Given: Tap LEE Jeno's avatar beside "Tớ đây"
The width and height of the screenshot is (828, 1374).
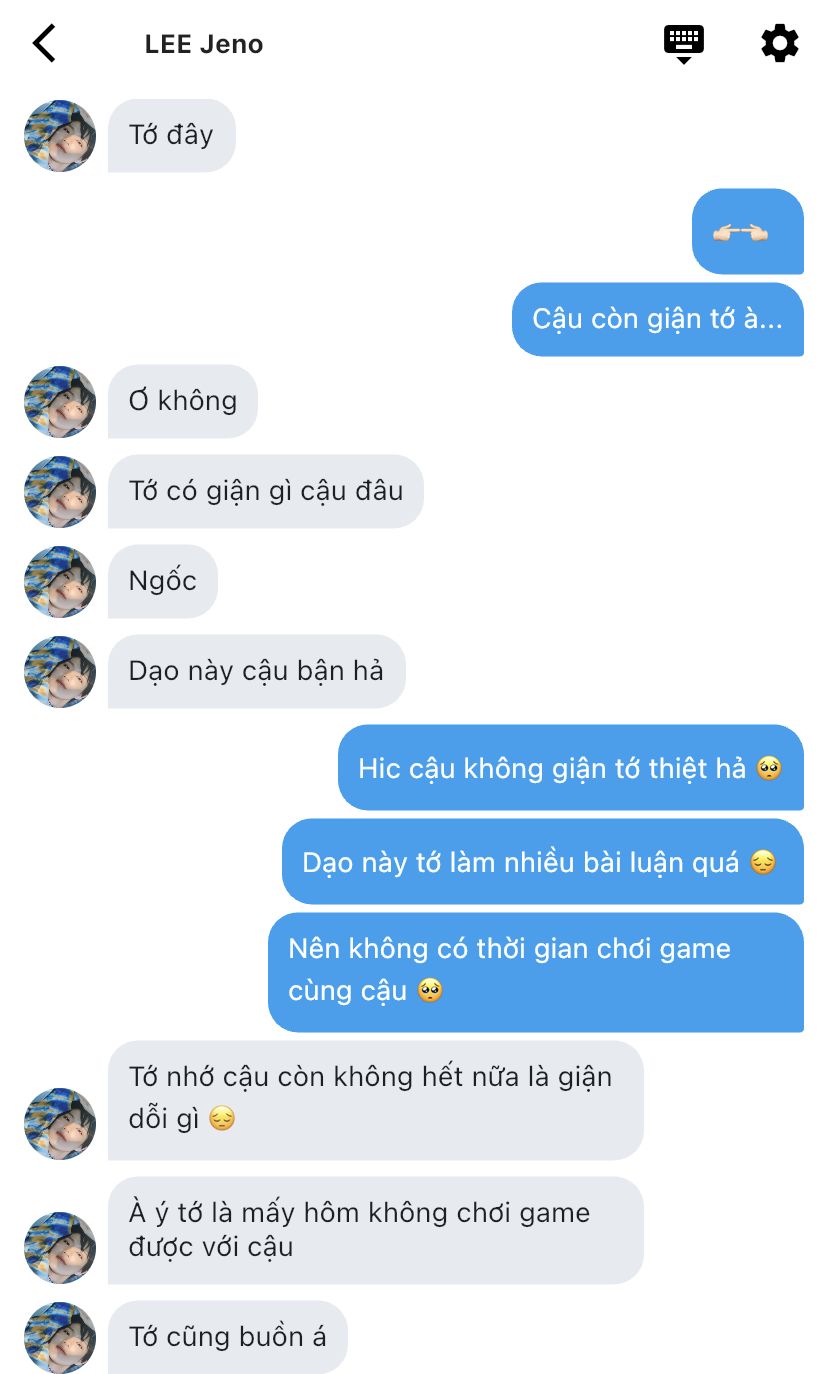Looking at the screenshot, I should [x=60, y=136].
